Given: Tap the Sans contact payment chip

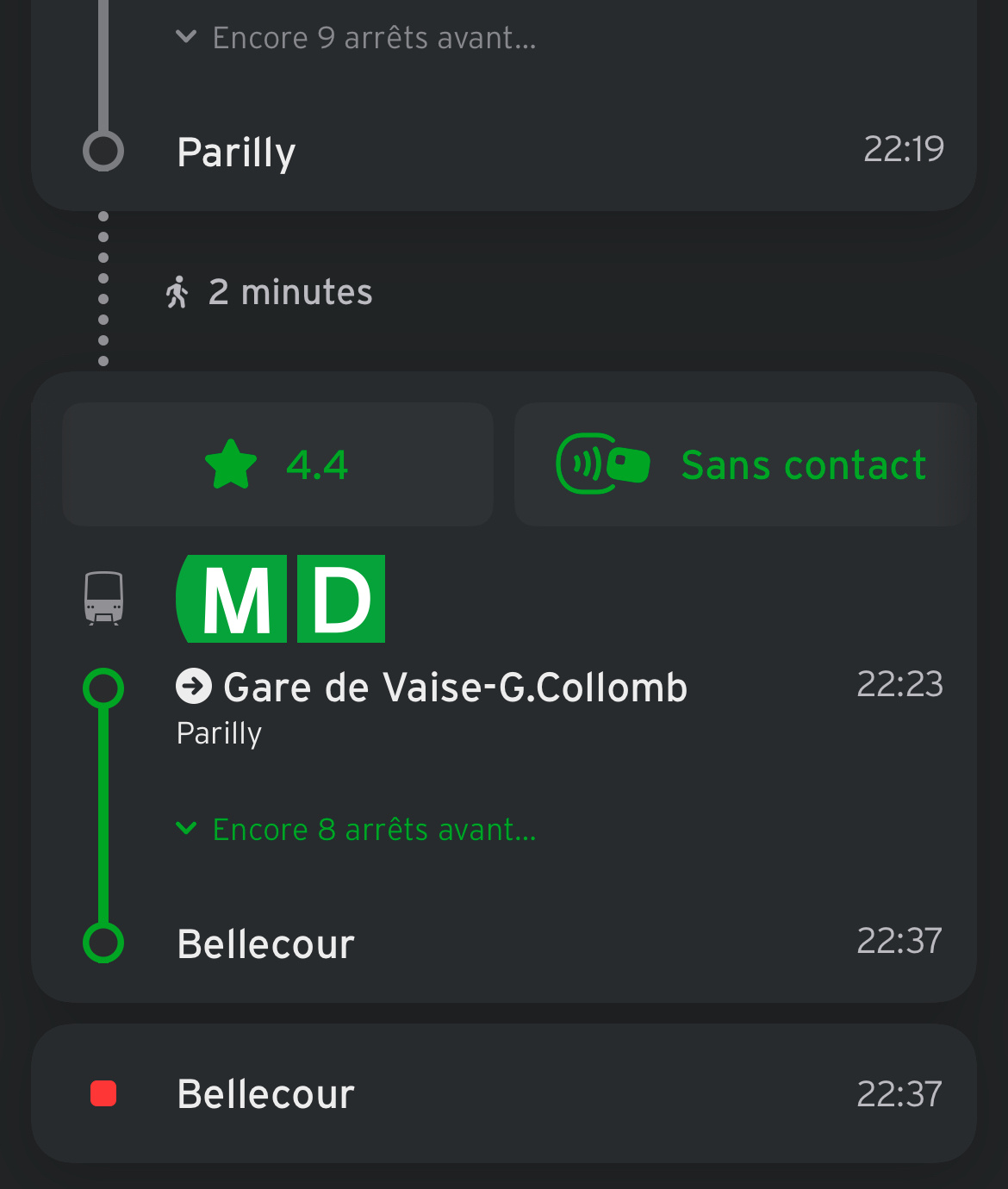Looking at the screenshot, I should tap(742, 464).
